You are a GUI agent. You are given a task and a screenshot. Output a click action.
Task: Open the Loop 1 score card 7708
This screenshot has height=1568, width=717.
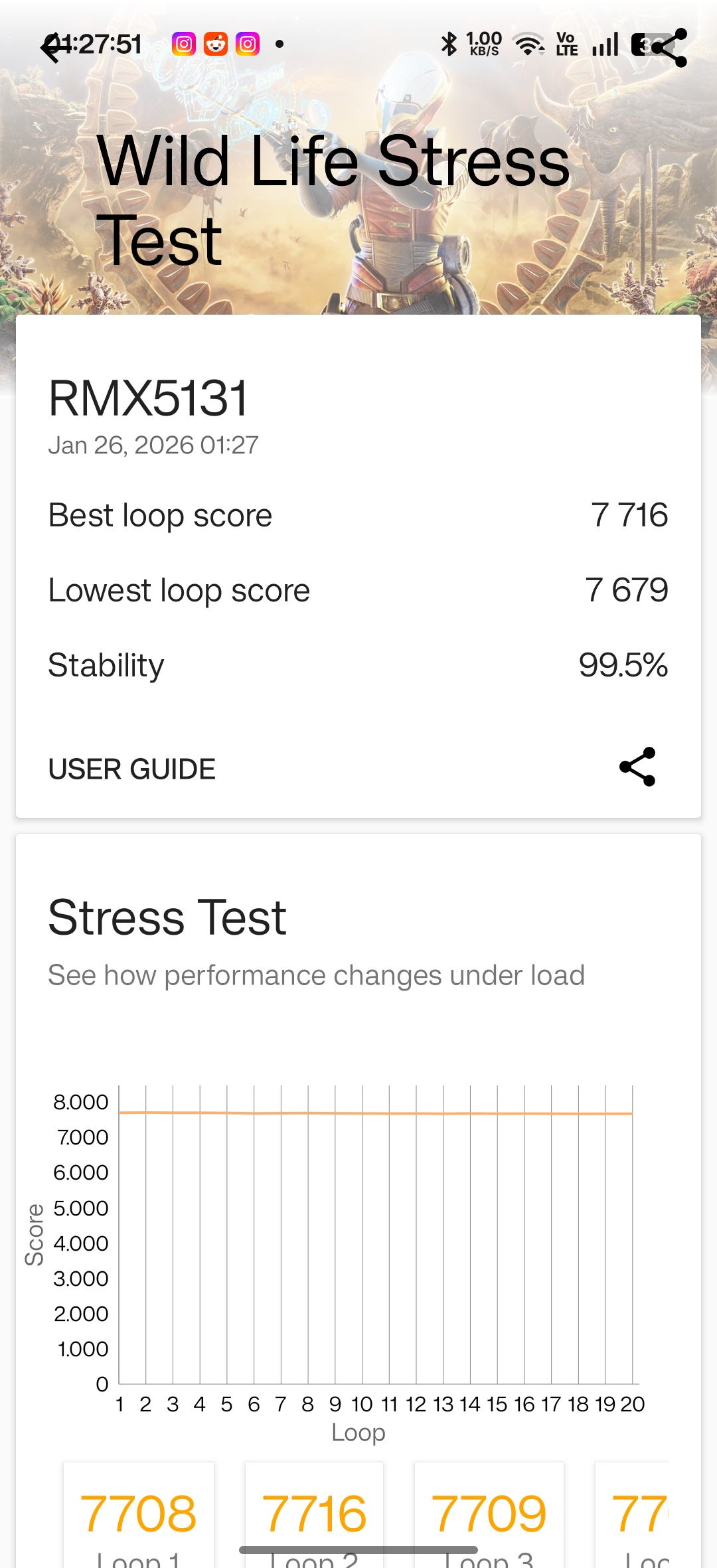click(x=138, y=1516)
